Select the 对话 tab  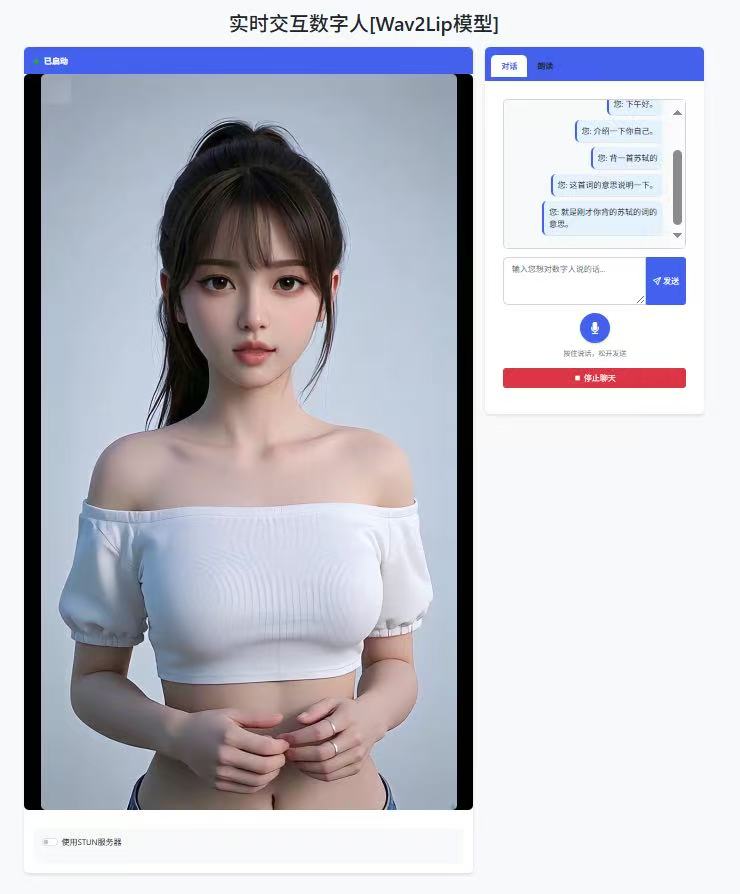[x=510, y=66]
